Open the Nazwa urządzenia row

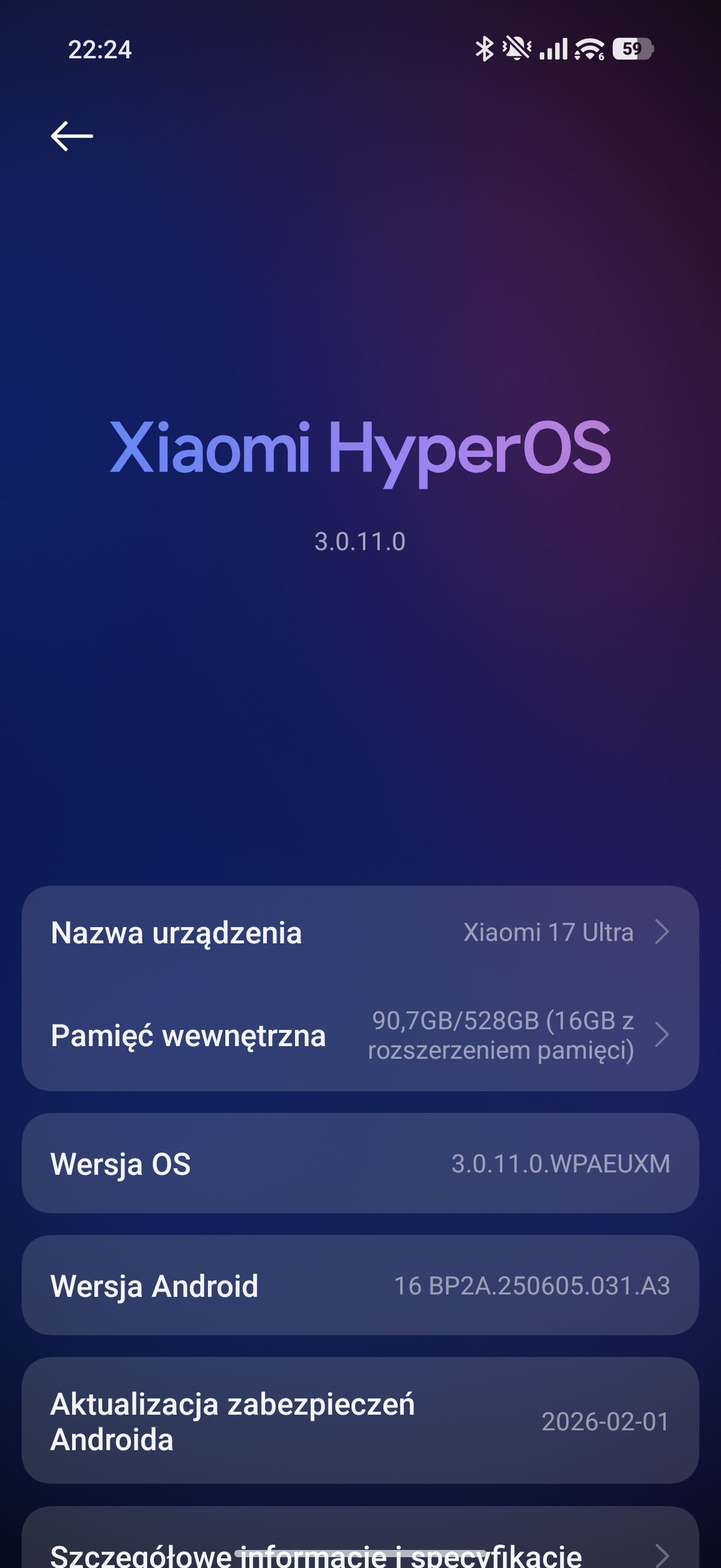[x=359, y=933]
